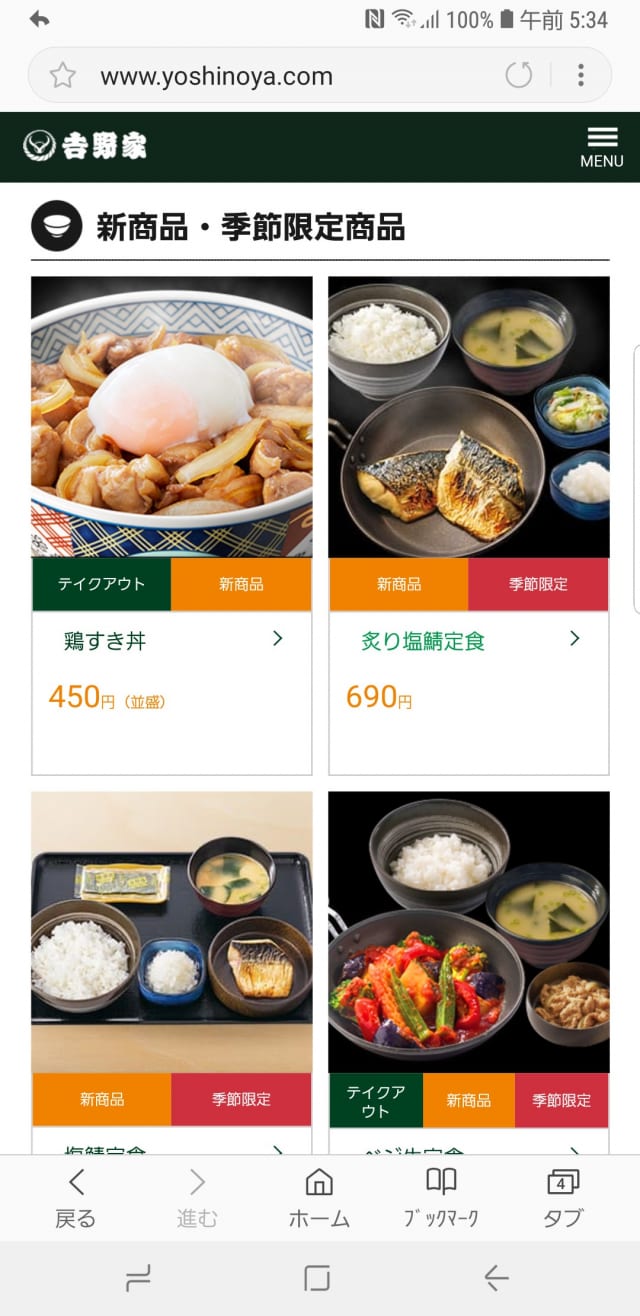Screen dimensions: 640x1316
Task: Open system recent apps
Action: point(137,1278)
